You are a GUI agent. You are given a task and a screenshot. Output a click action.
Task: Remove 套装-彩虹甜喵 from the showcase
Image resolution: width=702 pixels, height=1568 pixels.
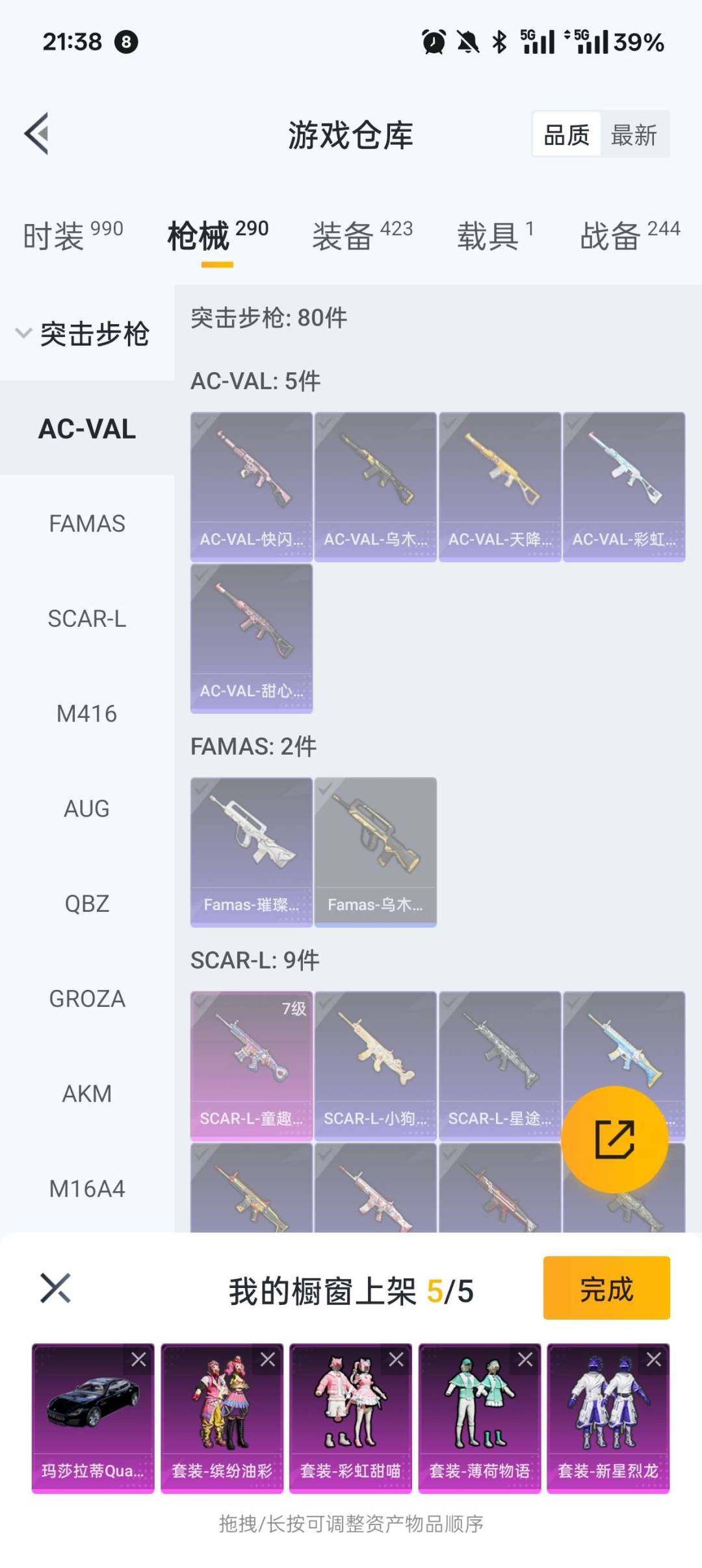pyautogui.click(x=396, y=1359)
